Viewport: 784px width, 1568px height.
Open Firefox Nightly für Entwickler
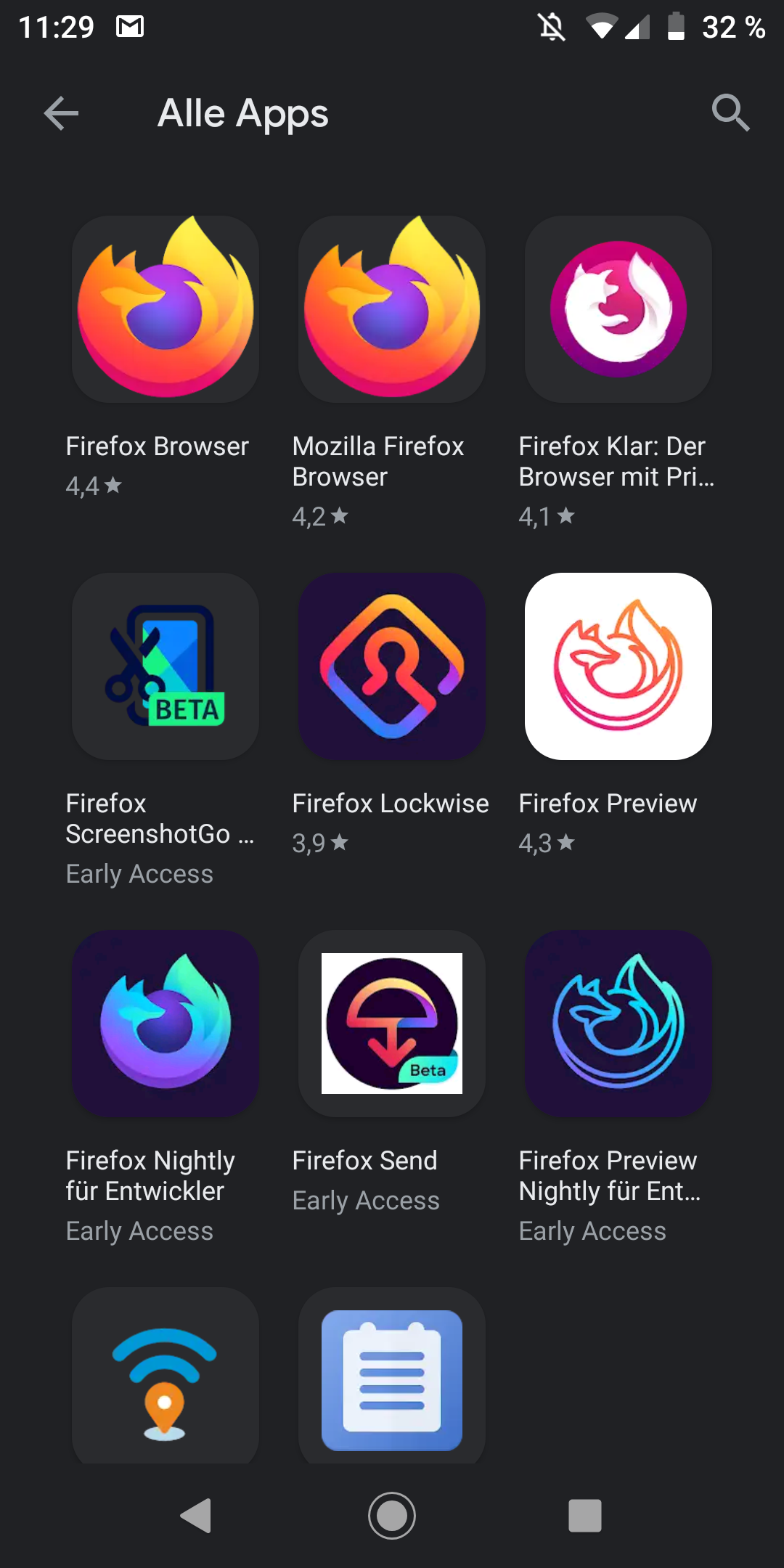[166, 1024]
